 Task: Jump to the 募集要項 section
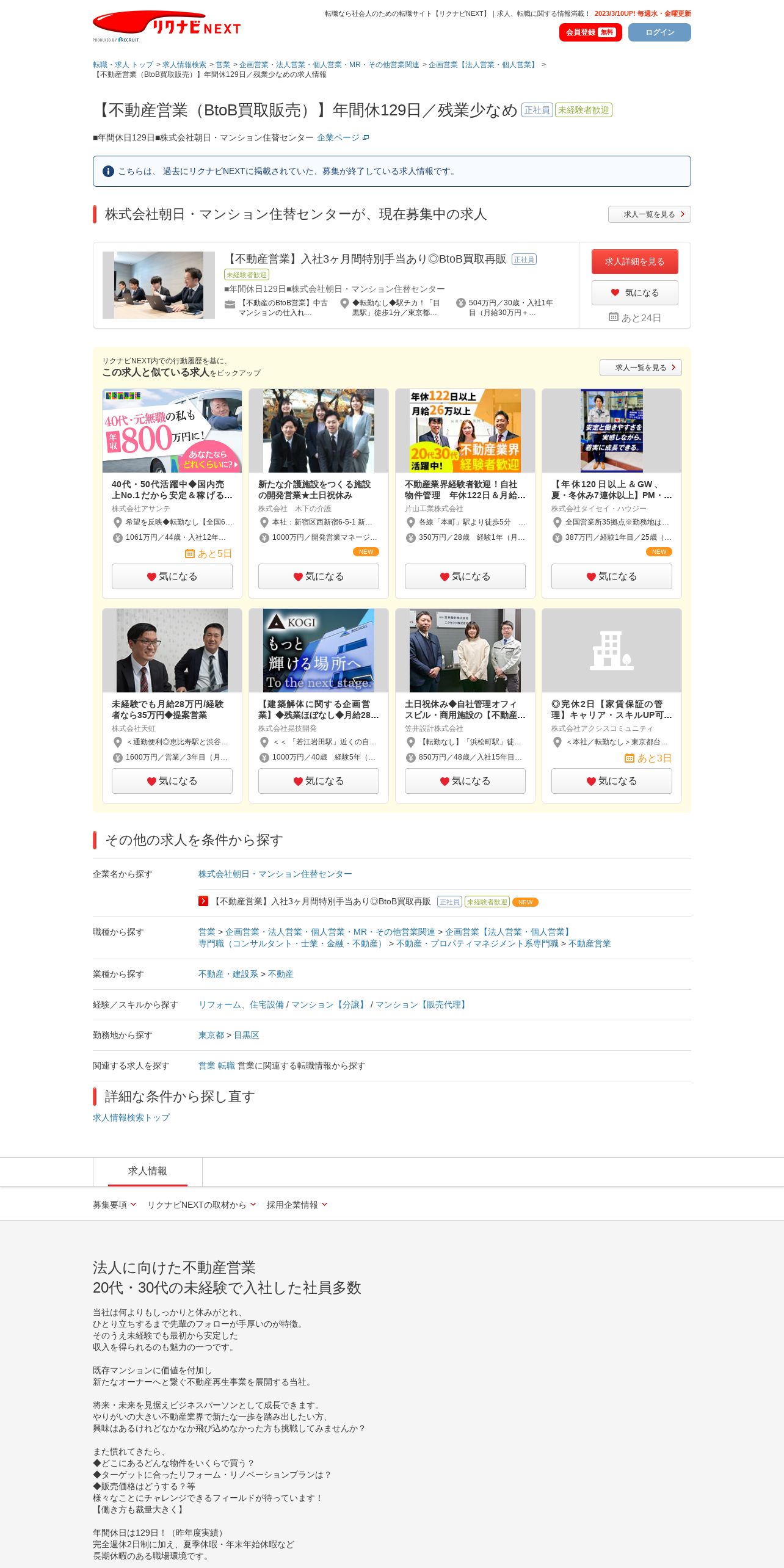(114, 1205)
